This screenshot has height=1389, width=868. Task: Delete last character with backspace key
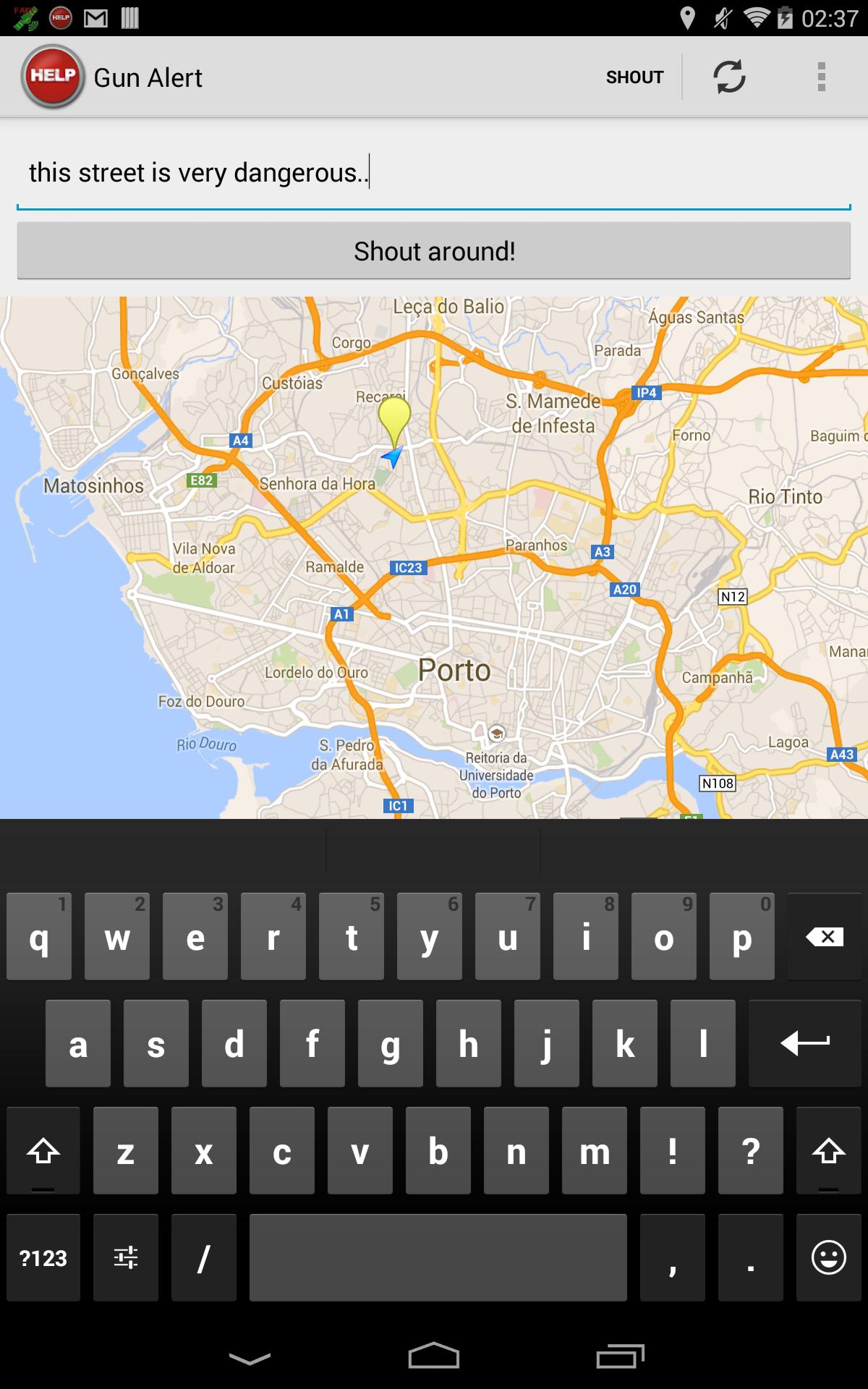825,937
